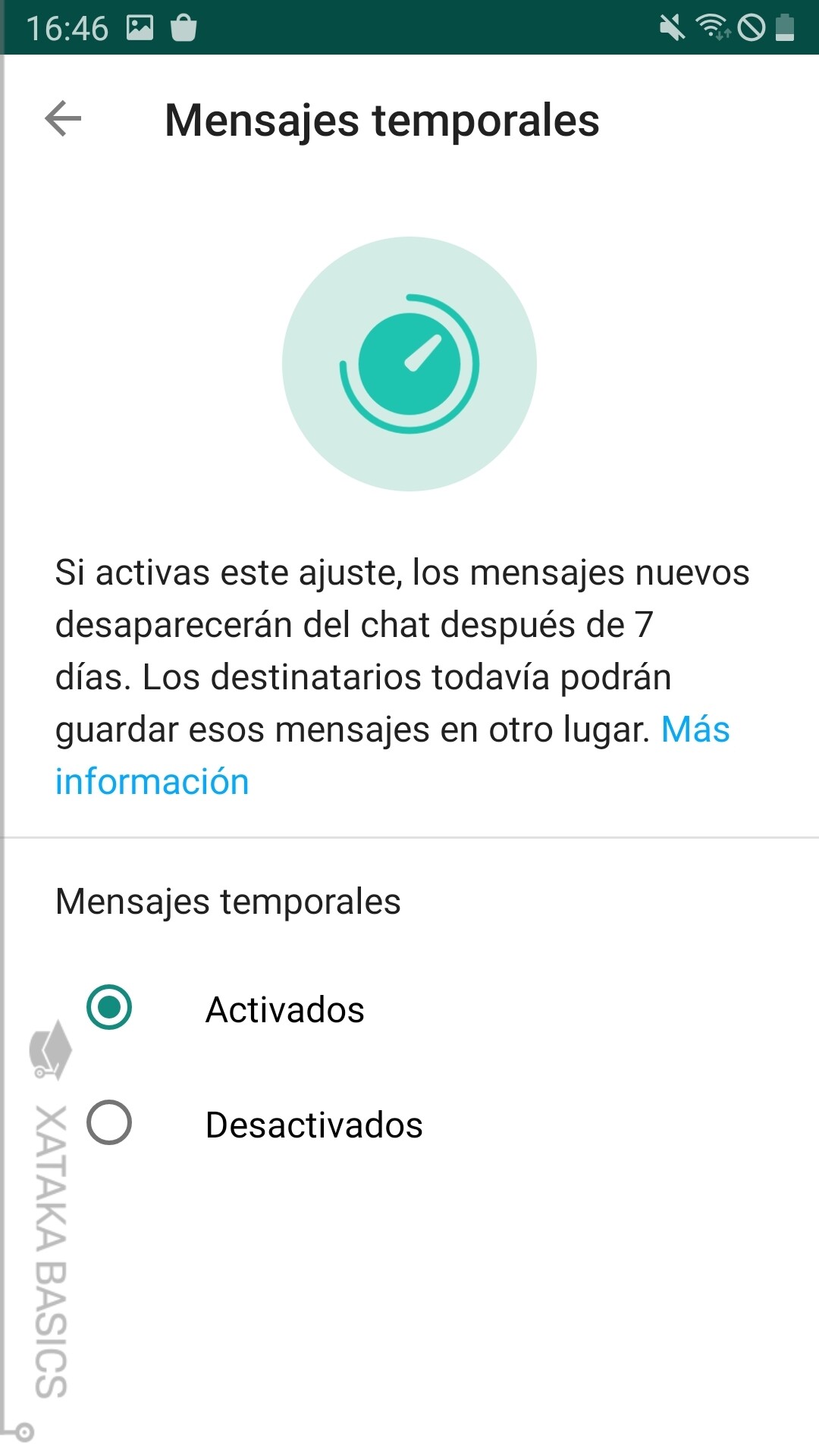Open the Más información link
The image size is (819, 1456).
click(695, 730)
